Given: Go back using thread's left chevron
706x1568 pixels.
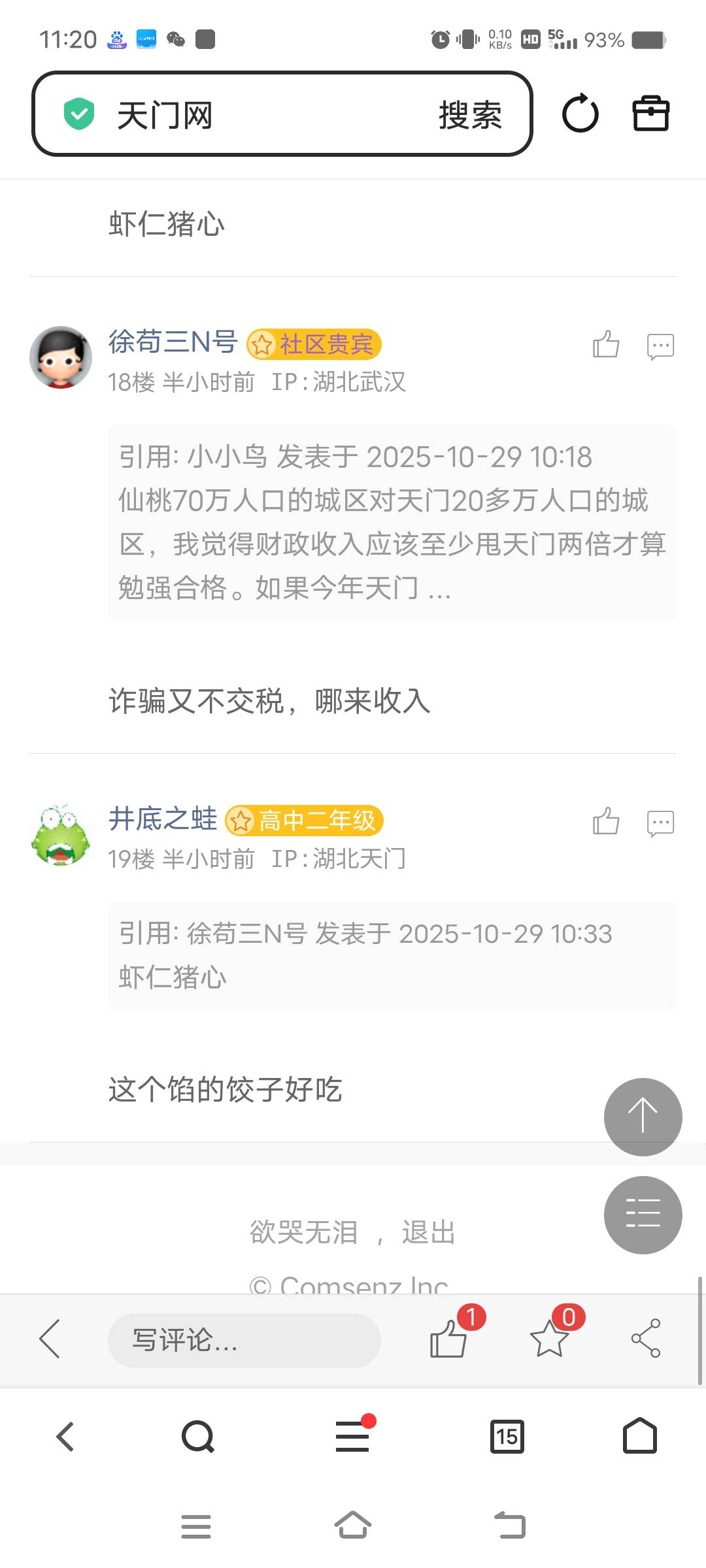Looking at the screenshot, I should 50,1339.
